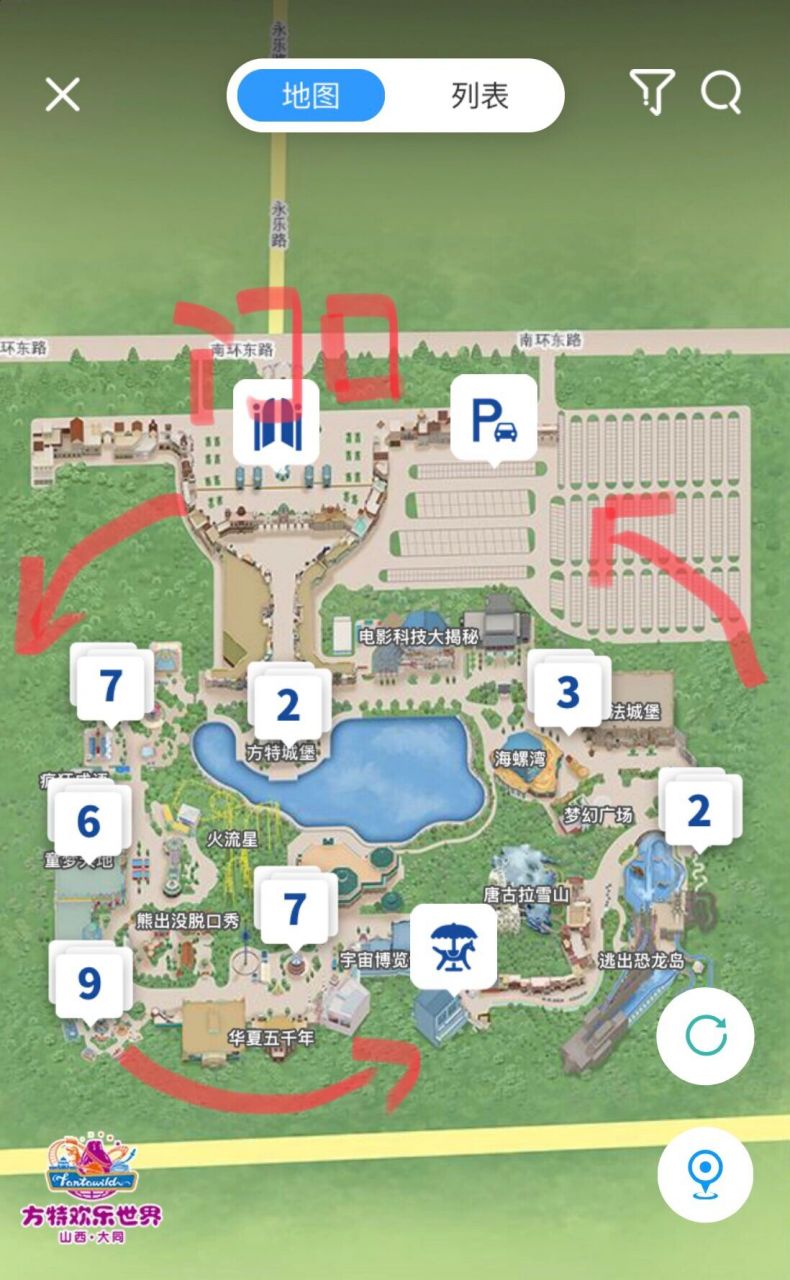Locate my current position on the map
Screen dimensions: 790x1280
coord(705,1173)
